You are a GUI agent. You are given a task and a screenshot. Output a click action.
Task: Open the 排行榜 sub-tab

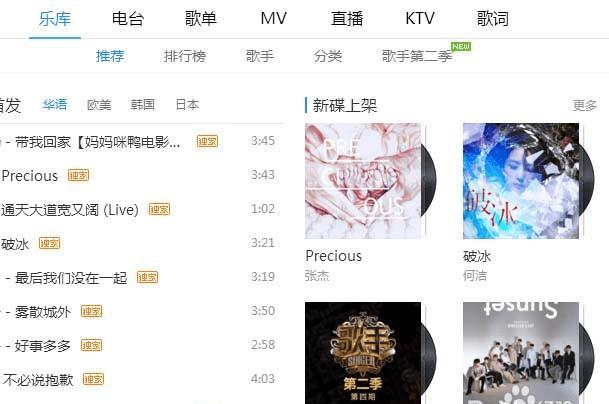[x=185, y=56]
